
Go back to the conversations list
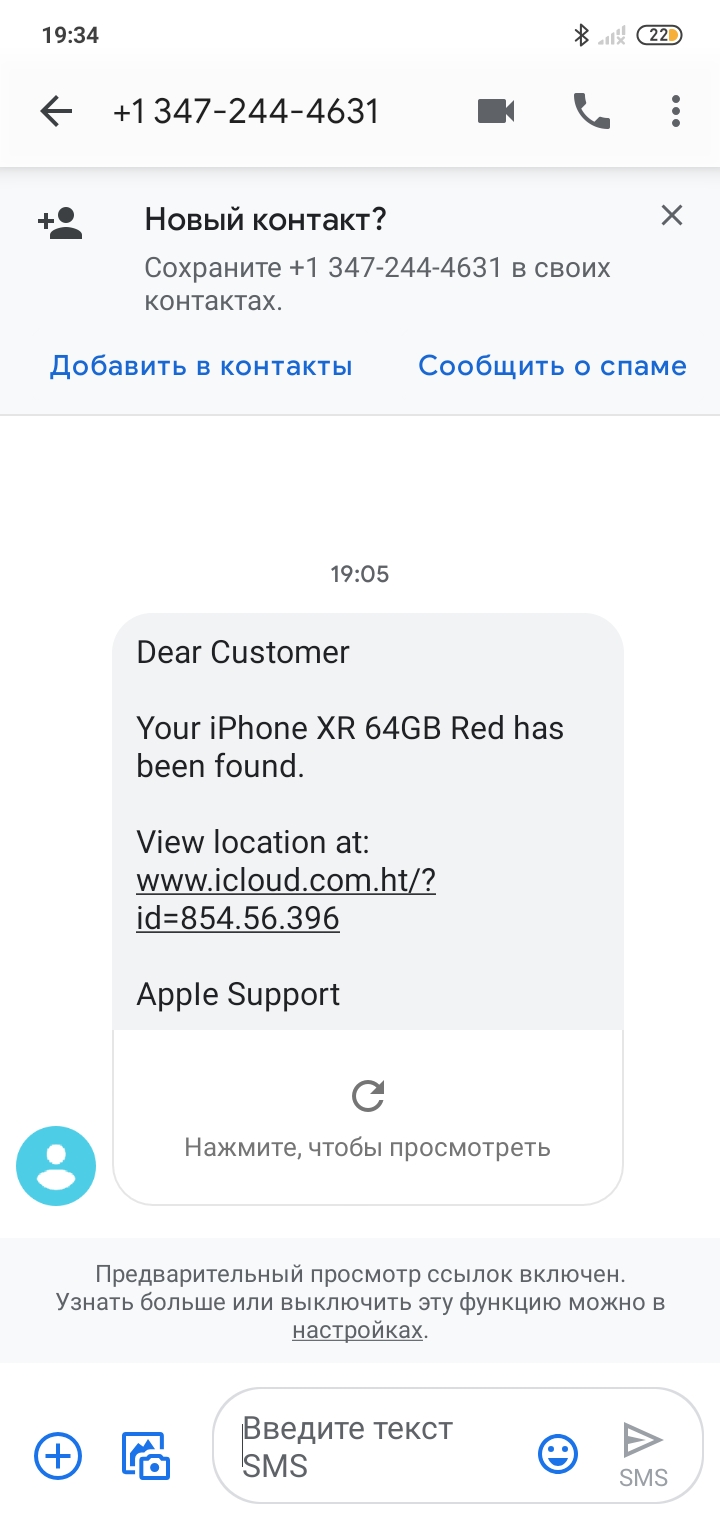[x=56, y=111]
